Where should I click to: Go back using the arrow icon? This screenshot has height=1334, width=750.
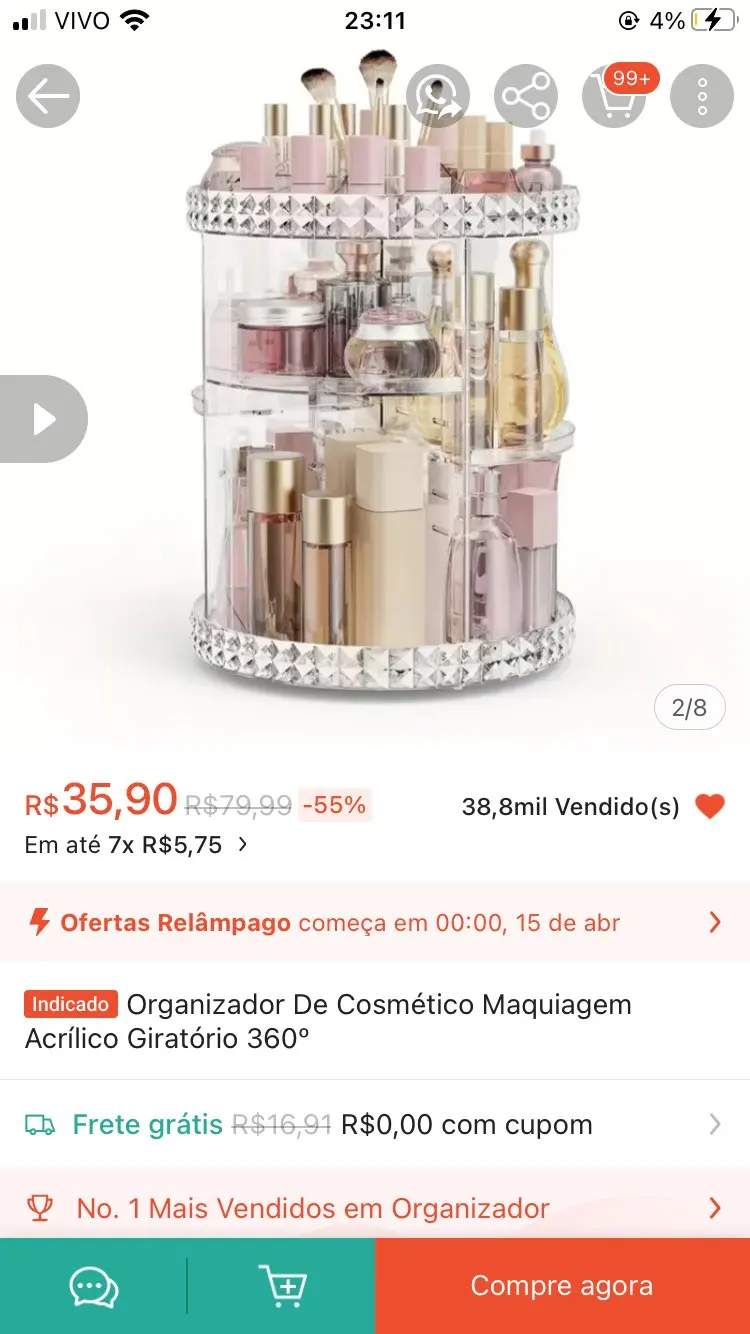(x=48, y=96)
